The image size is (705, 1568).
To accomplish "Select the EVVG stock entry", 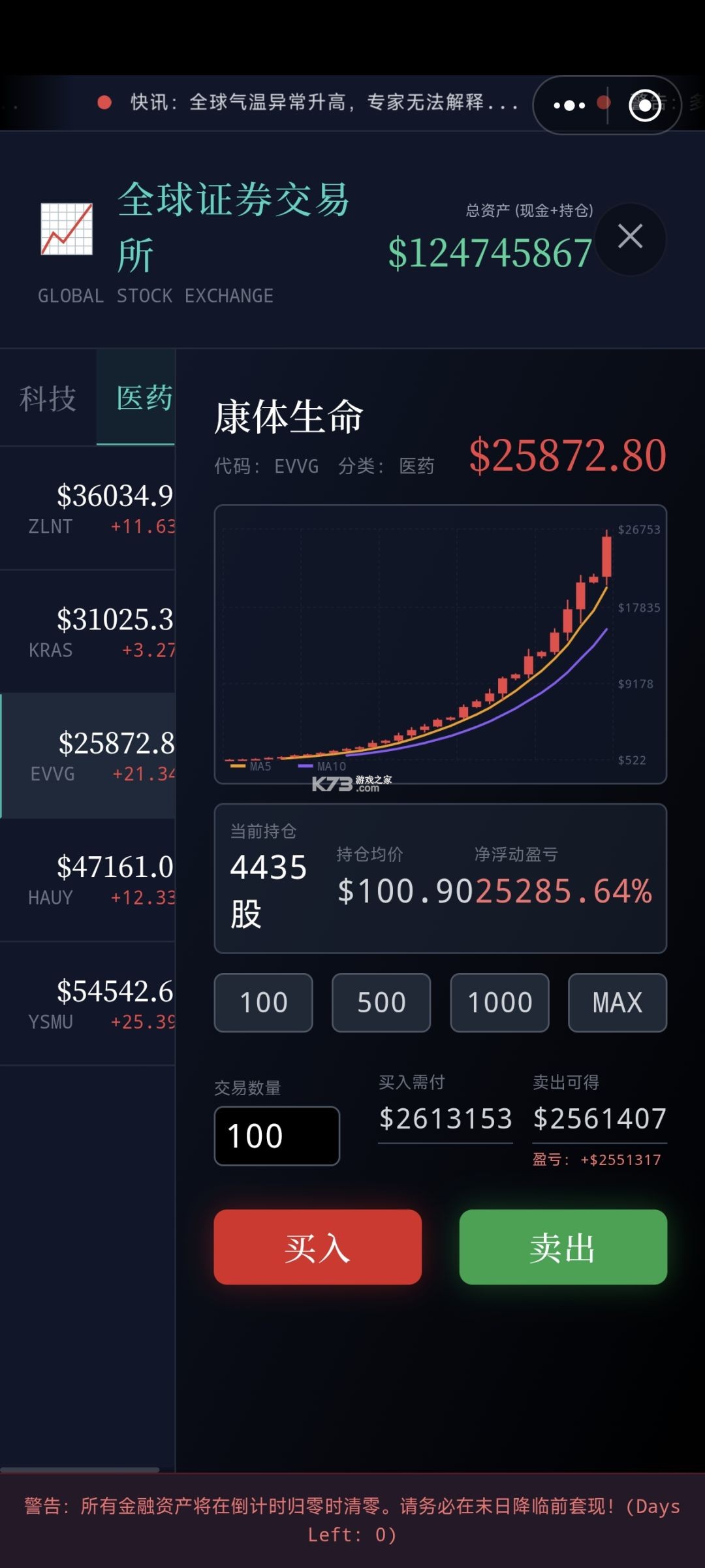I will coord(88,750).
